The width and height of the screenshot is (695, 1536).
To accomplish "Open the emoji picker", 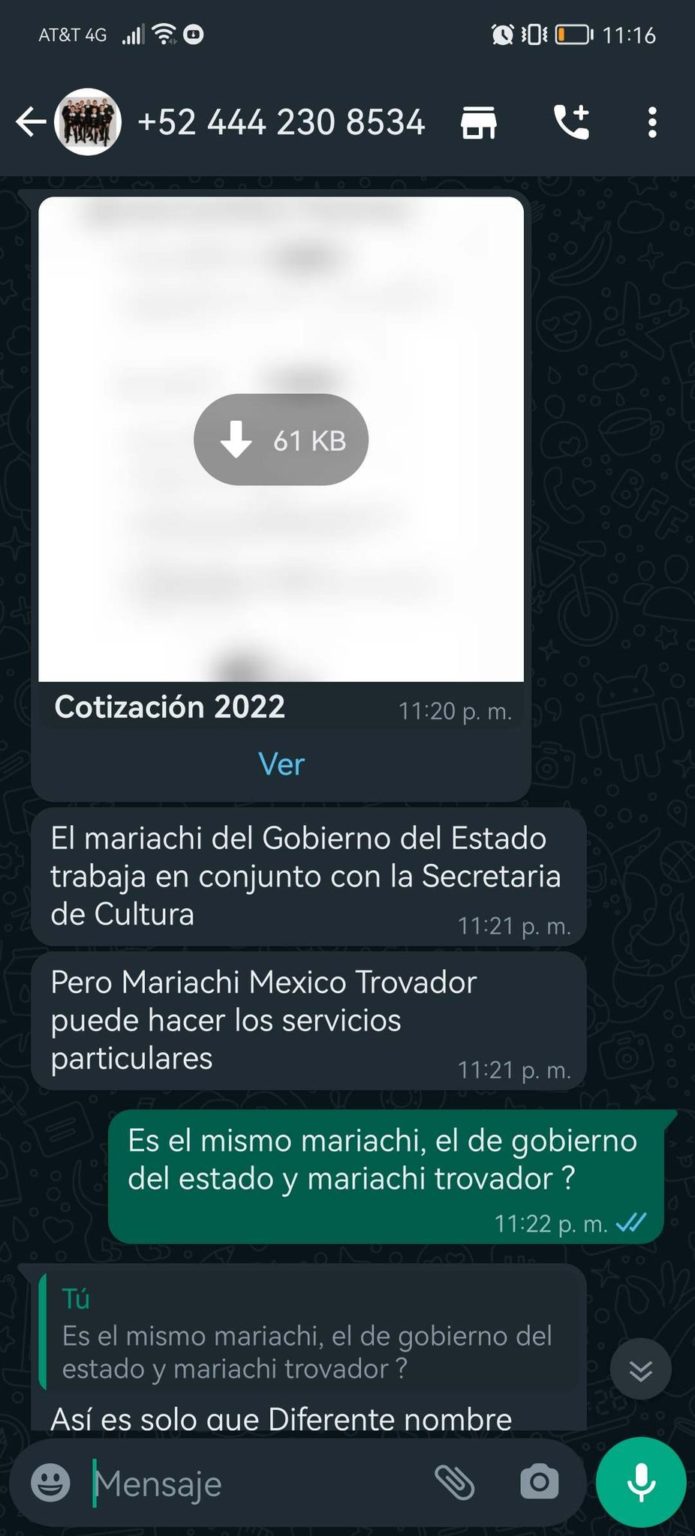I will (x=50, y=1482).
